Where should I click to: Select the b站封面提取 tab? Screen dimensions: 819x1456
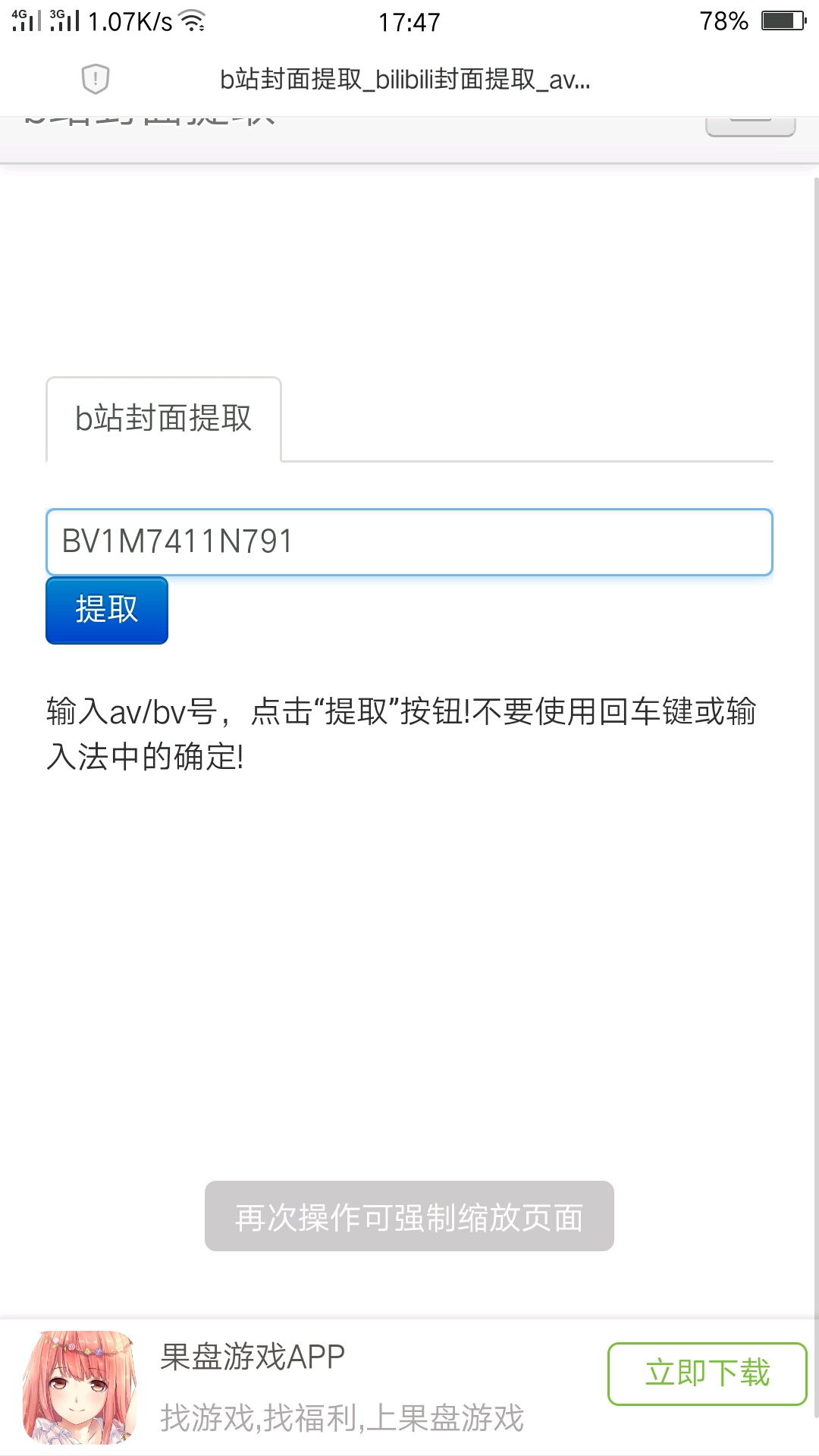pyautogui.click(x=164, y=419)
